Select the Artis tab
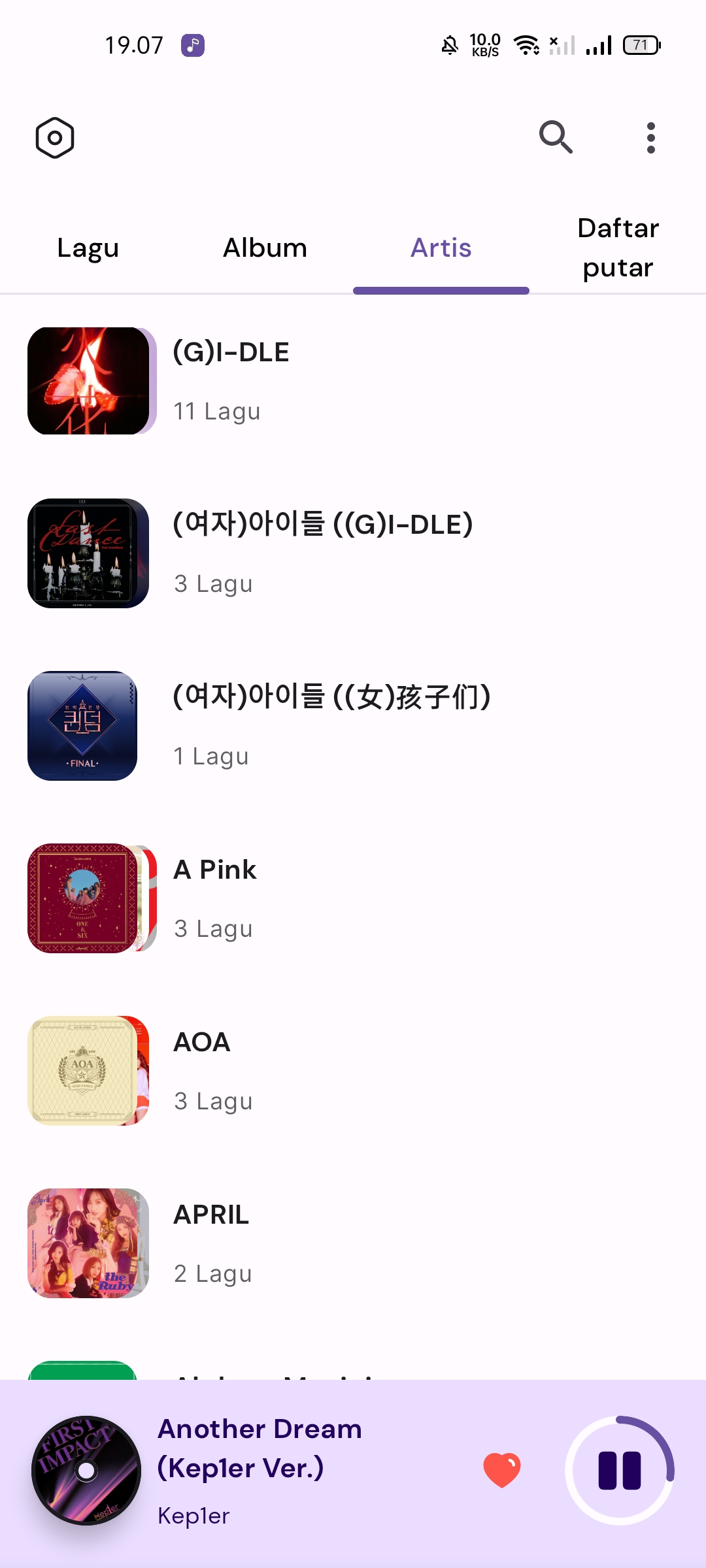 pyautogui.click(x=441, y=248)
